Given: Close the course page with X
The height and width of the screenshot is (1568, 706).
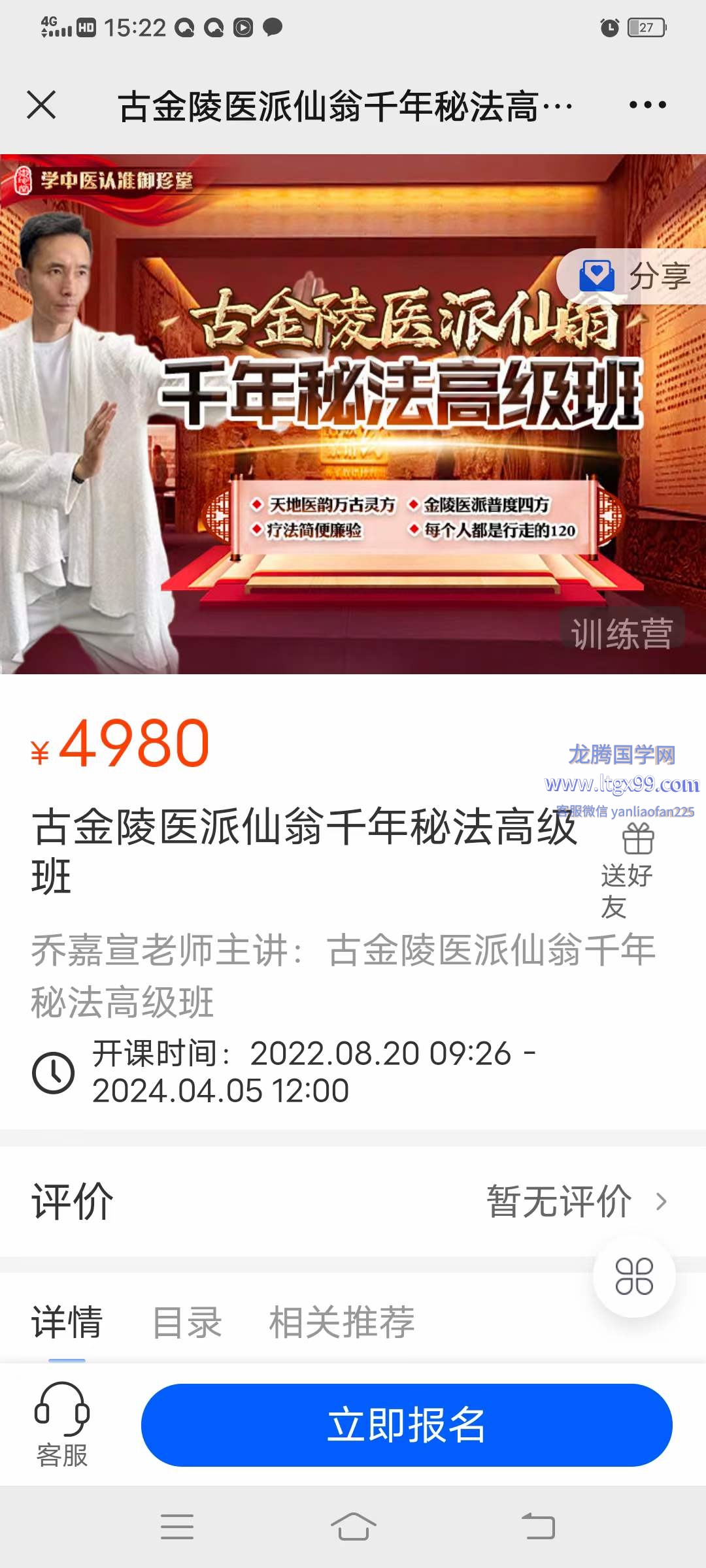Looking at the screenshot, I should click(x=41, y=105).
